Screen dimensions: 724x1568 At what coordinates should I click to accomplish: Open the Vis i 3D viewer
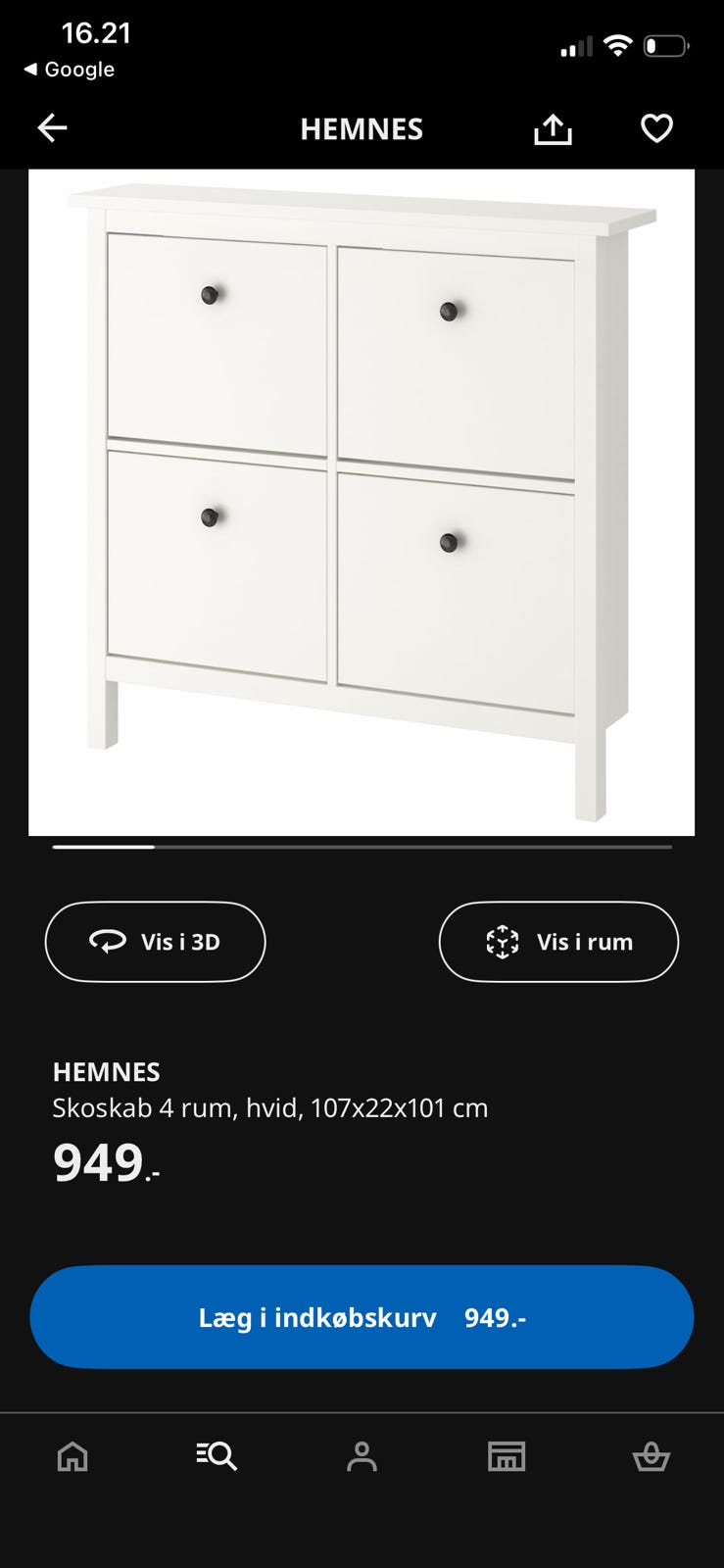(155, 942)
